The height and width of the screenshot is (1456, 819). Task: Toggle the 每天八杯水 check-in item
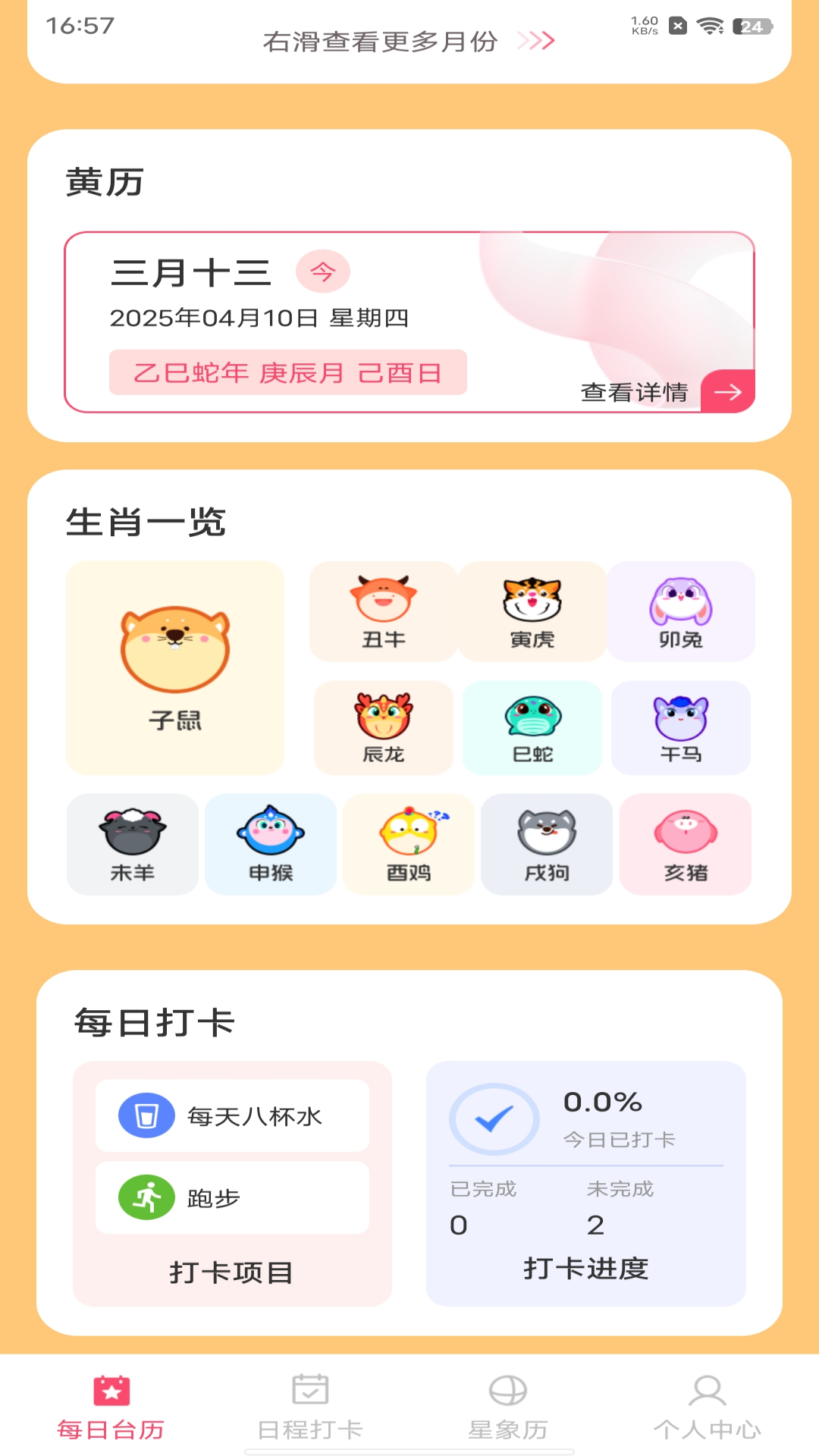point(231,1113)
